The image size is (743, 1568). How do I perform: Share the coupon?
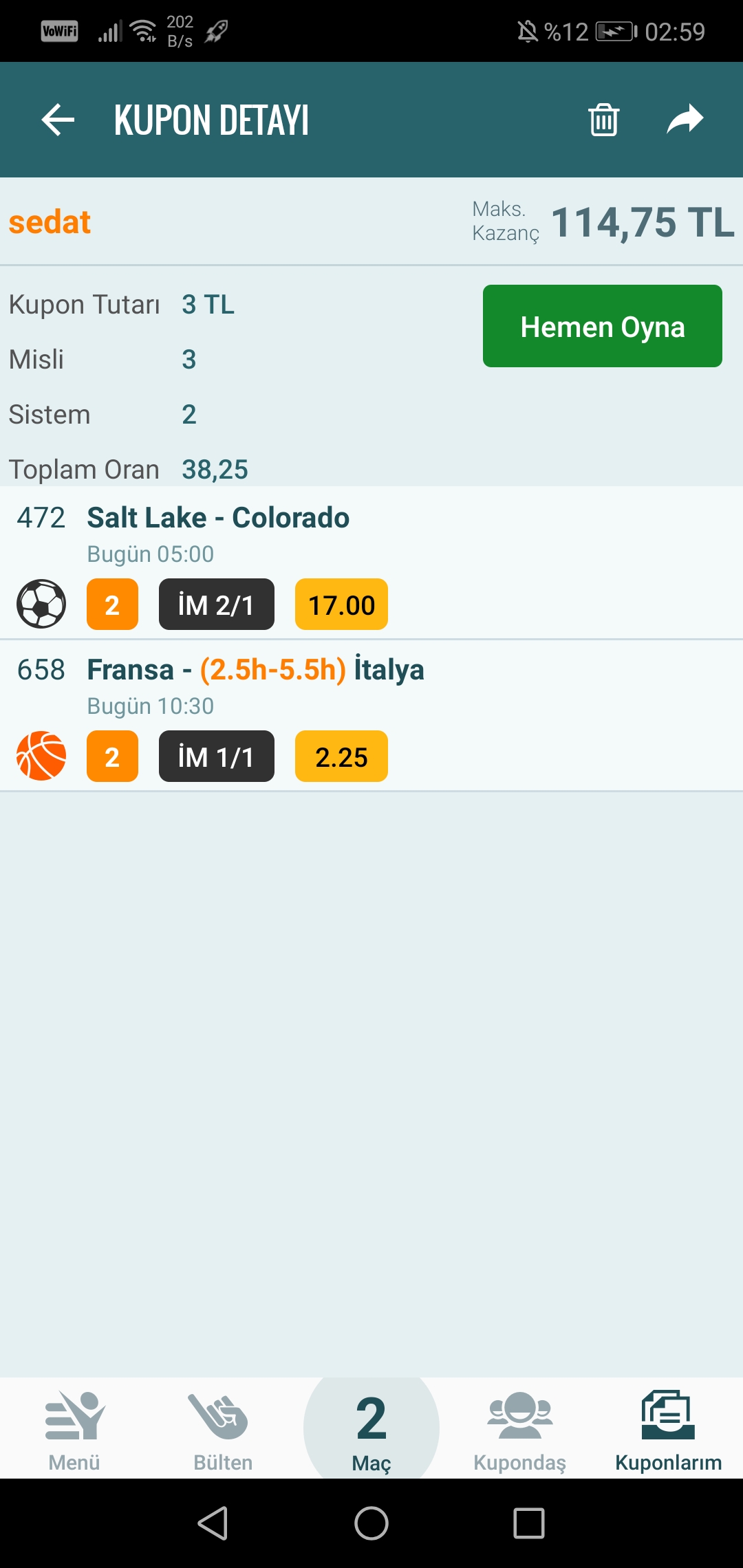click(x=685, y=120)
